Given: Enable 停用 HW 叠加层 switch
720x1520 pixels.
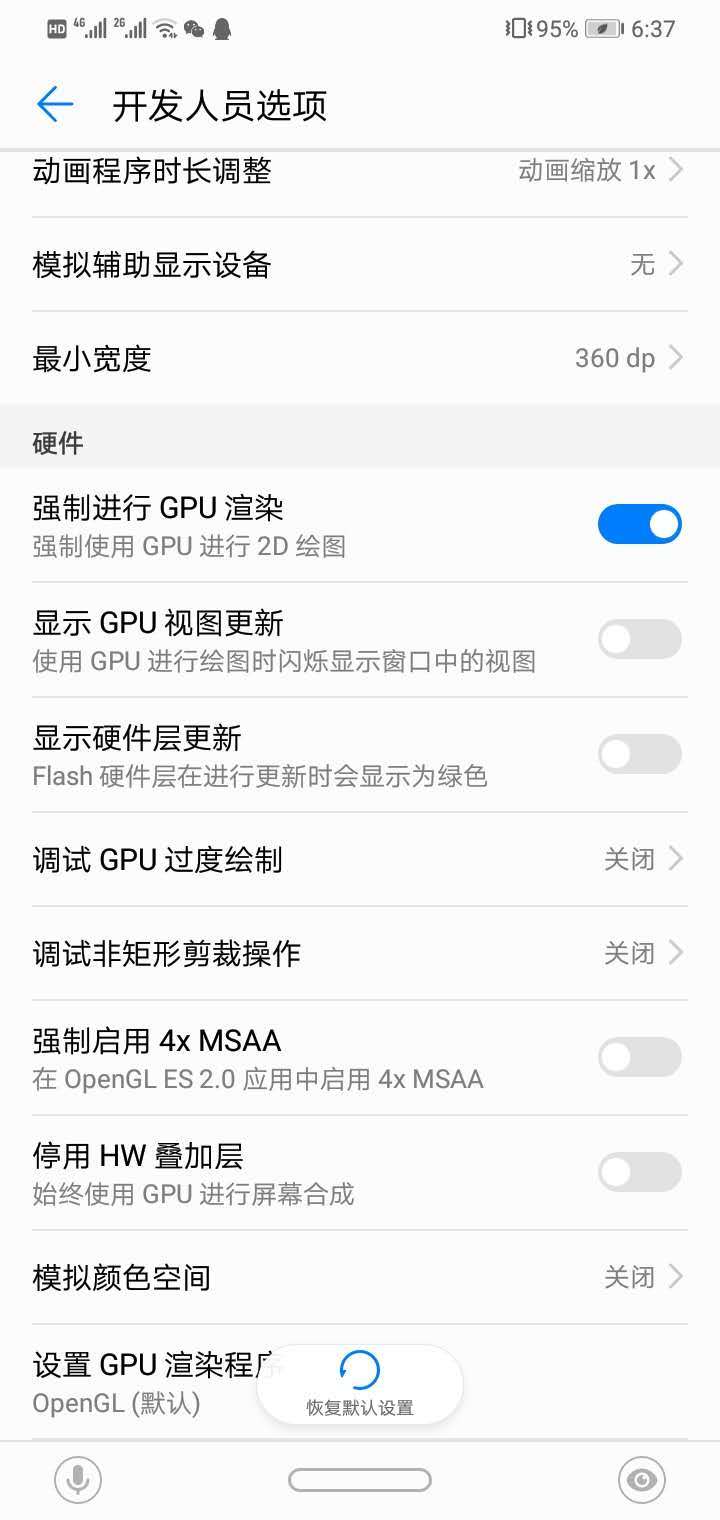Looking at the screenshot, I should tap(640, 1172).
